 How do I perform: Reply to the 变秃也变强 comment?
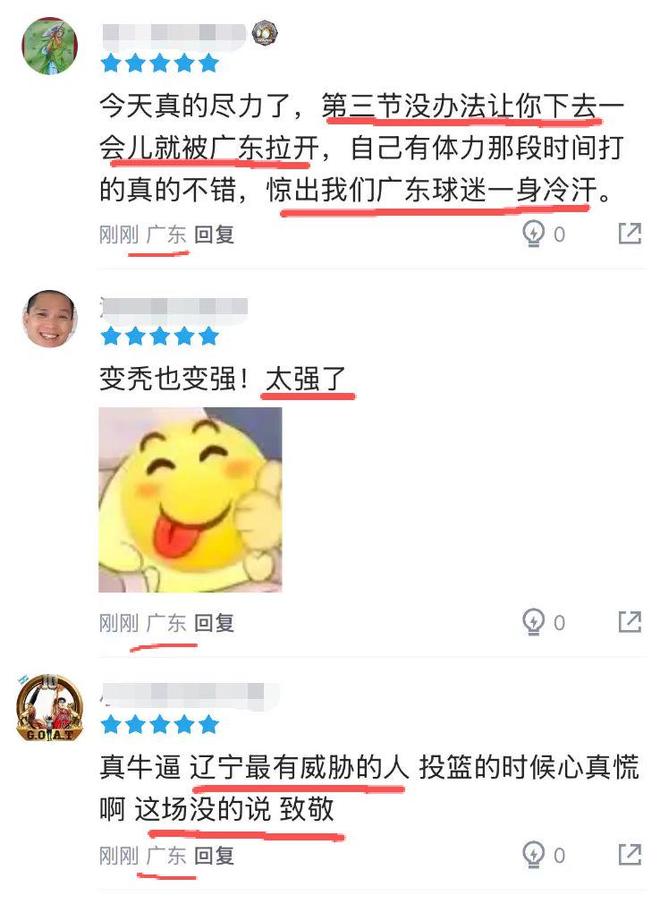[214, 623]
